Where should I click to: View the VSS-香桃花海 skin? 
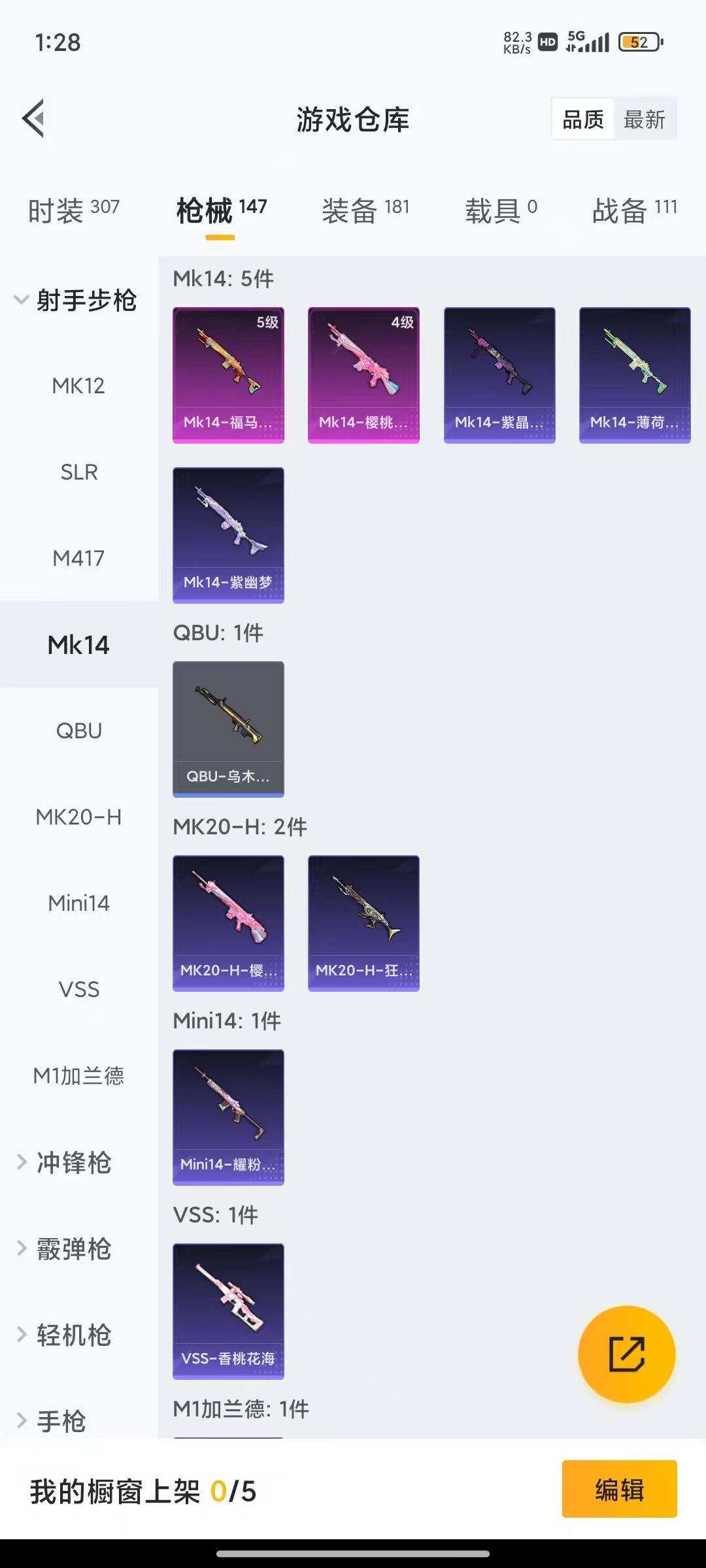[x=228, y=1311]
